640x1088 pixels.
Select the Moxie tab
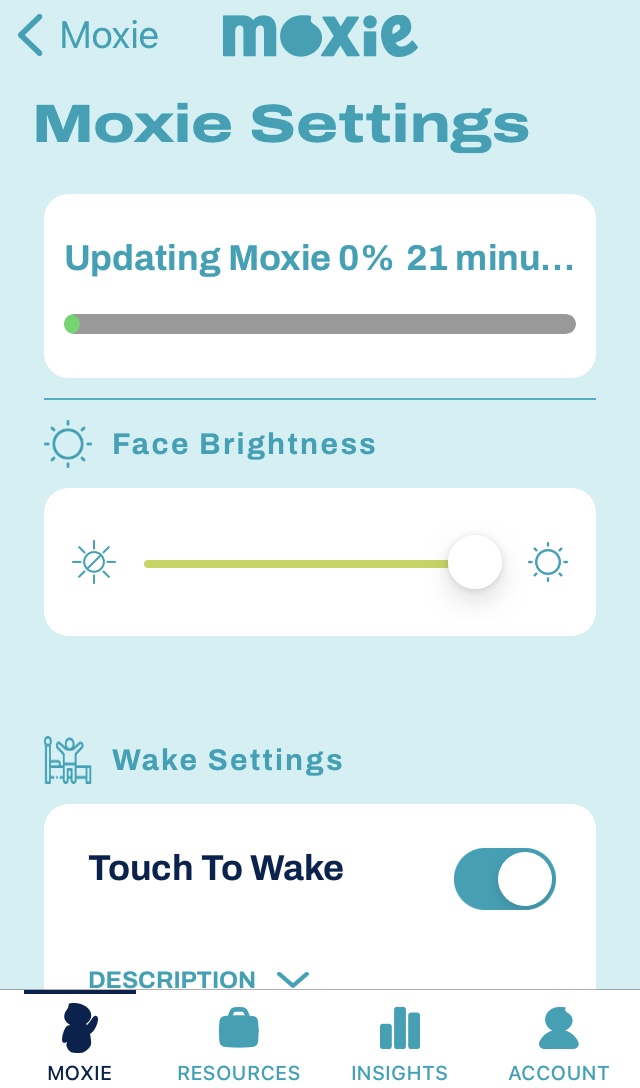80,1044
